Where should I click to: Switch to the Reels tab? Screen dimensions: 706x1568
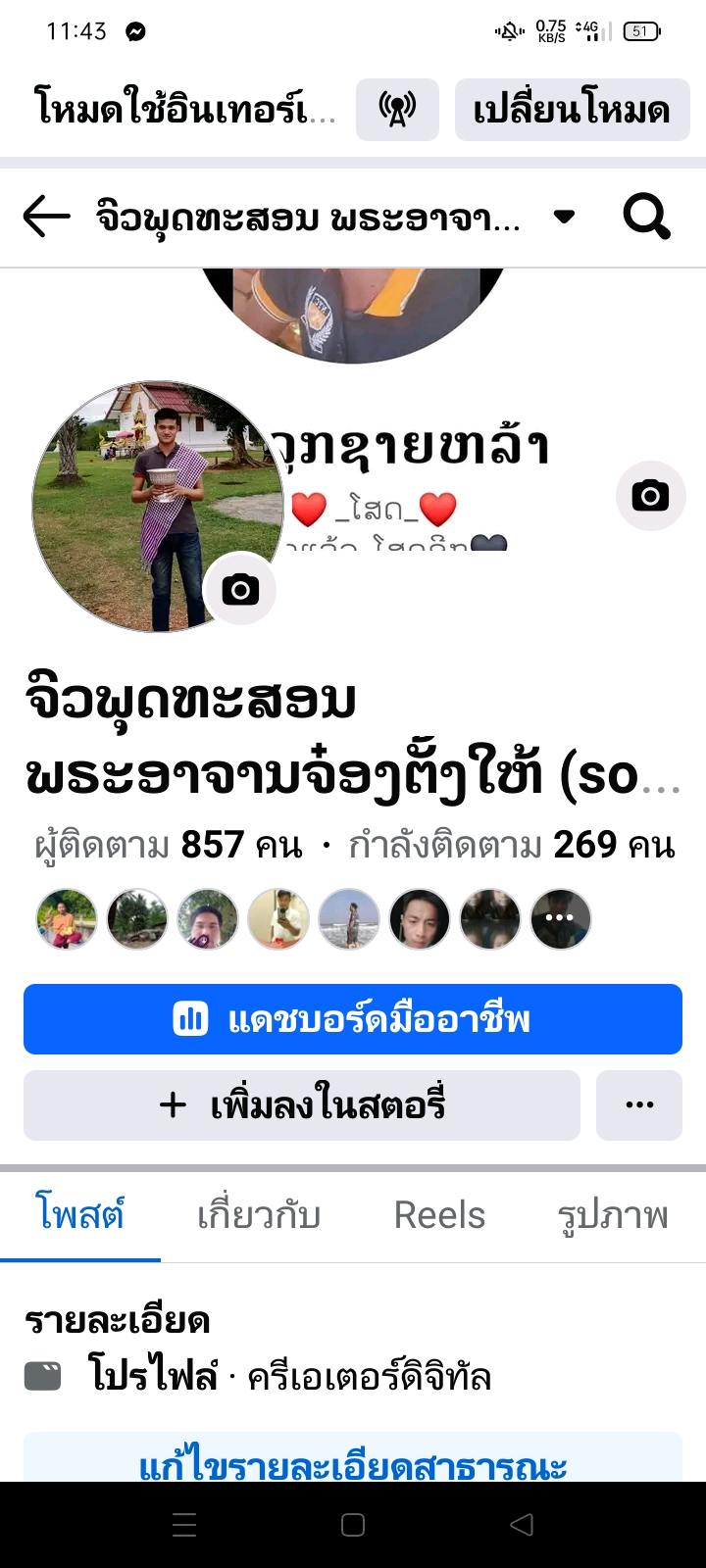(439, 1215)
